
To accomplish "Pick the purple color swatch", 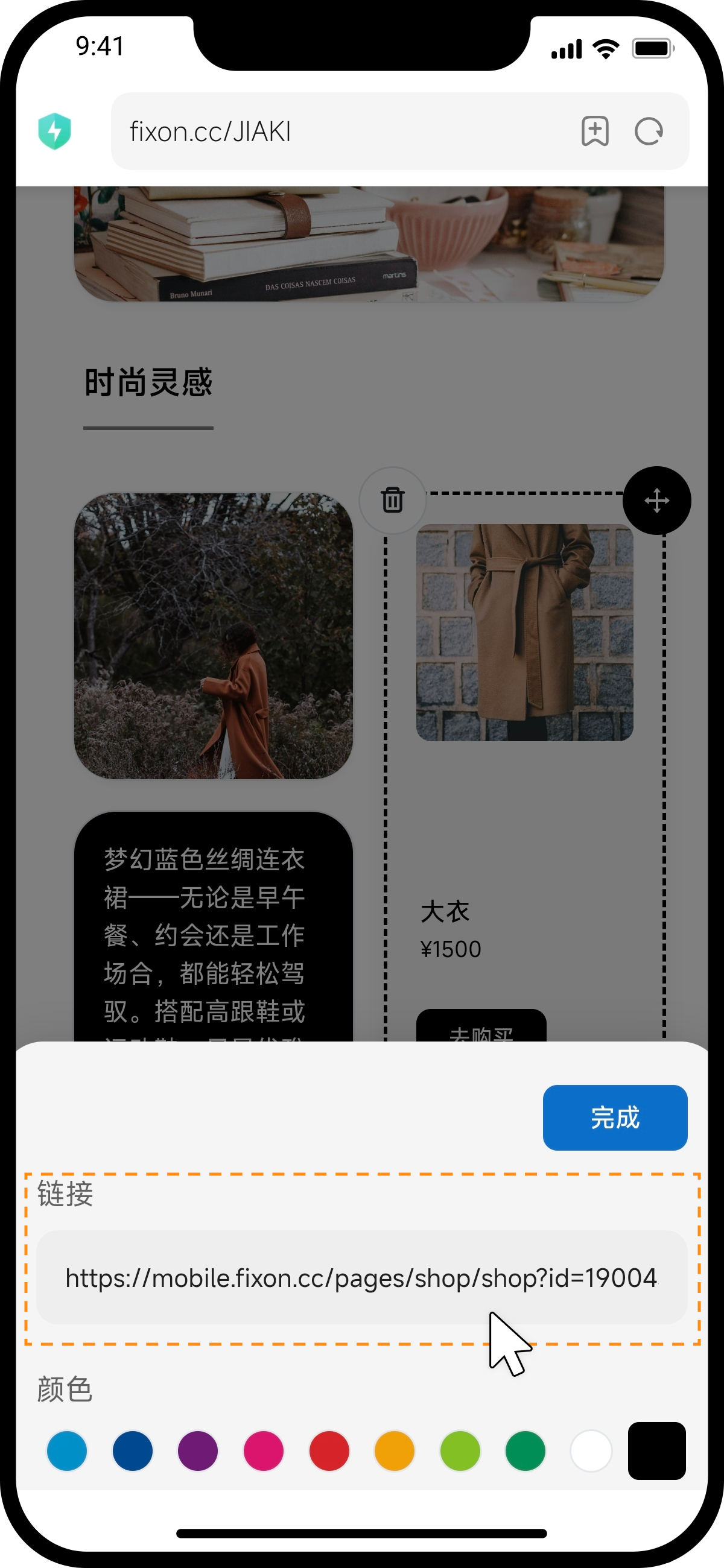I will (x=198, y=1450).
